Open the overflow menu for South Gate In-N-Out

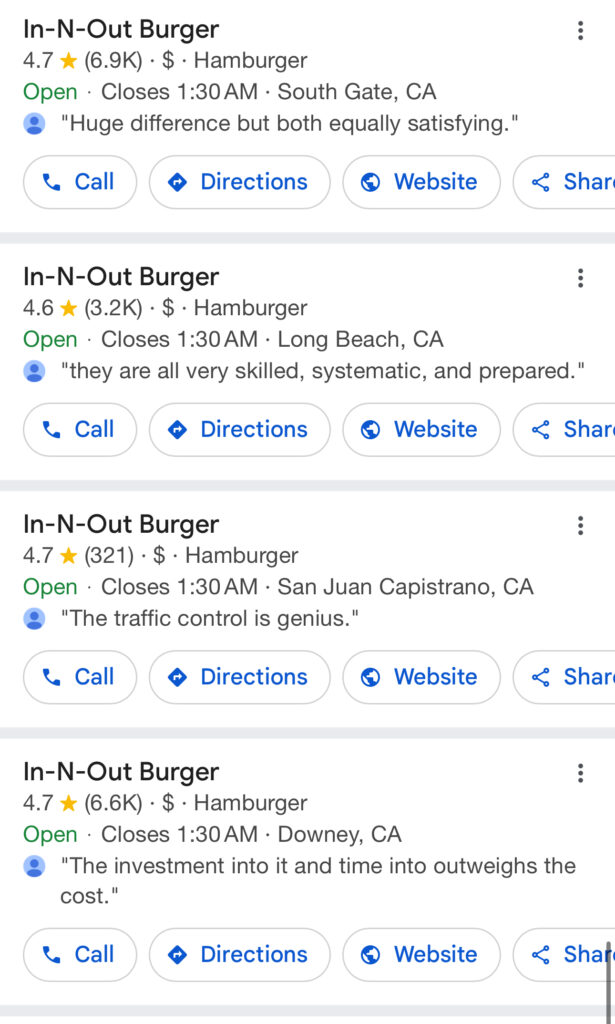pos(580,31)
